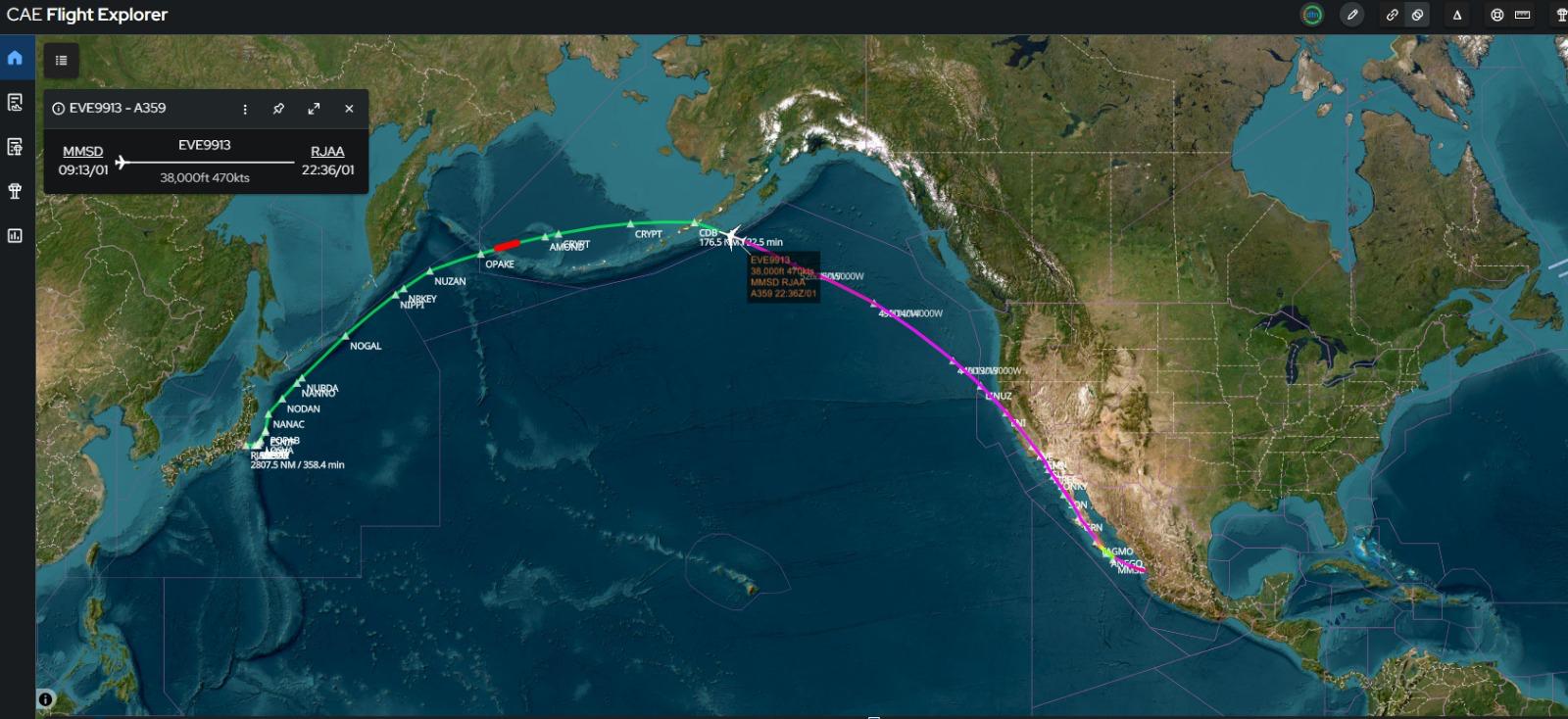Close the EVE9913 flight panel
The height and width of the screenshot is (719, 1568).
coord(349,109)
